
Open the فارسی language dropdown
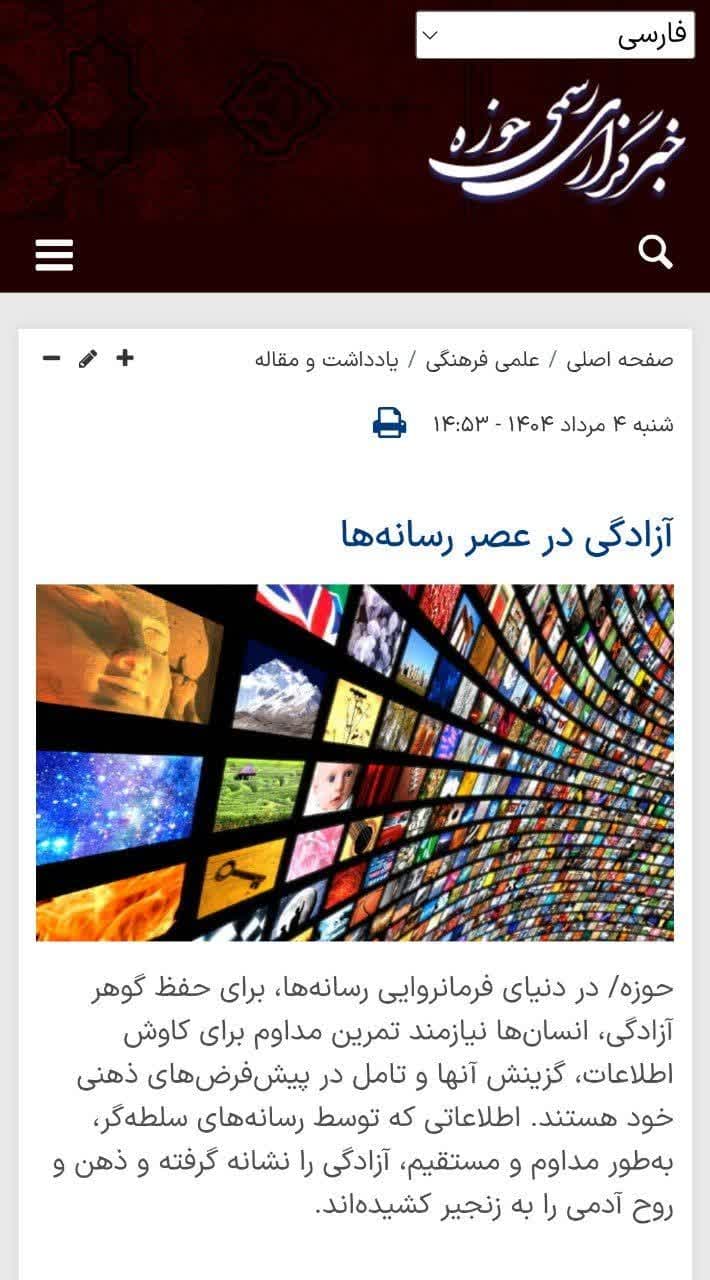555,35
